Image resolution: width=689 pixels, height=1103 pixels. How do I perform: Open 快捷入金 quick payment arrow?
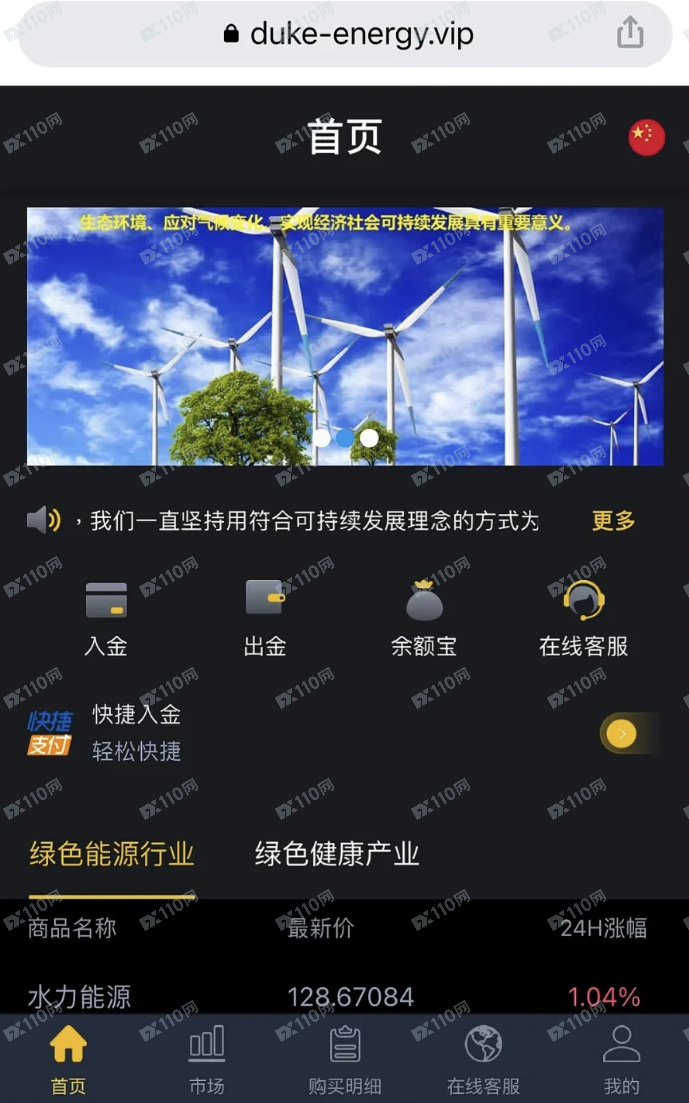pos(621,734)
